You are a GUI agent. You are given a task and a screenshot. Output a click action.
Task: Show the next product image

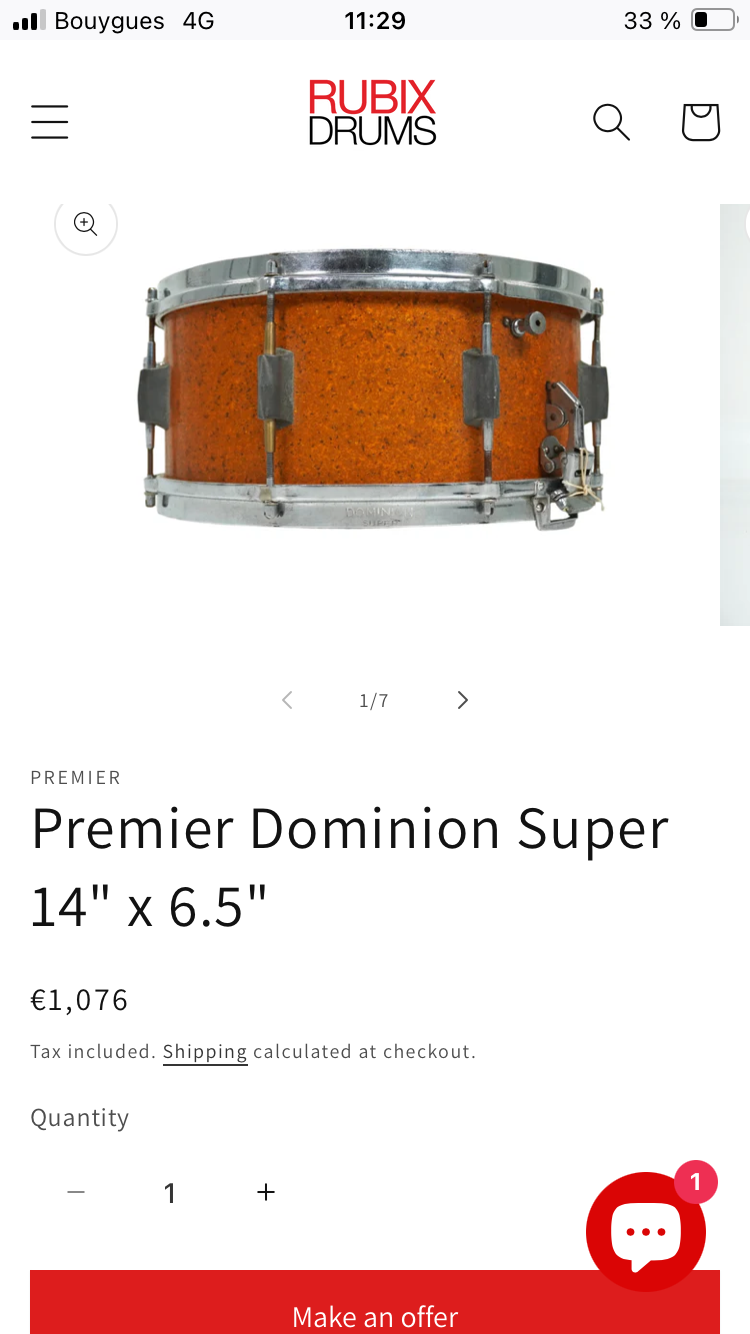pos(462,700)
